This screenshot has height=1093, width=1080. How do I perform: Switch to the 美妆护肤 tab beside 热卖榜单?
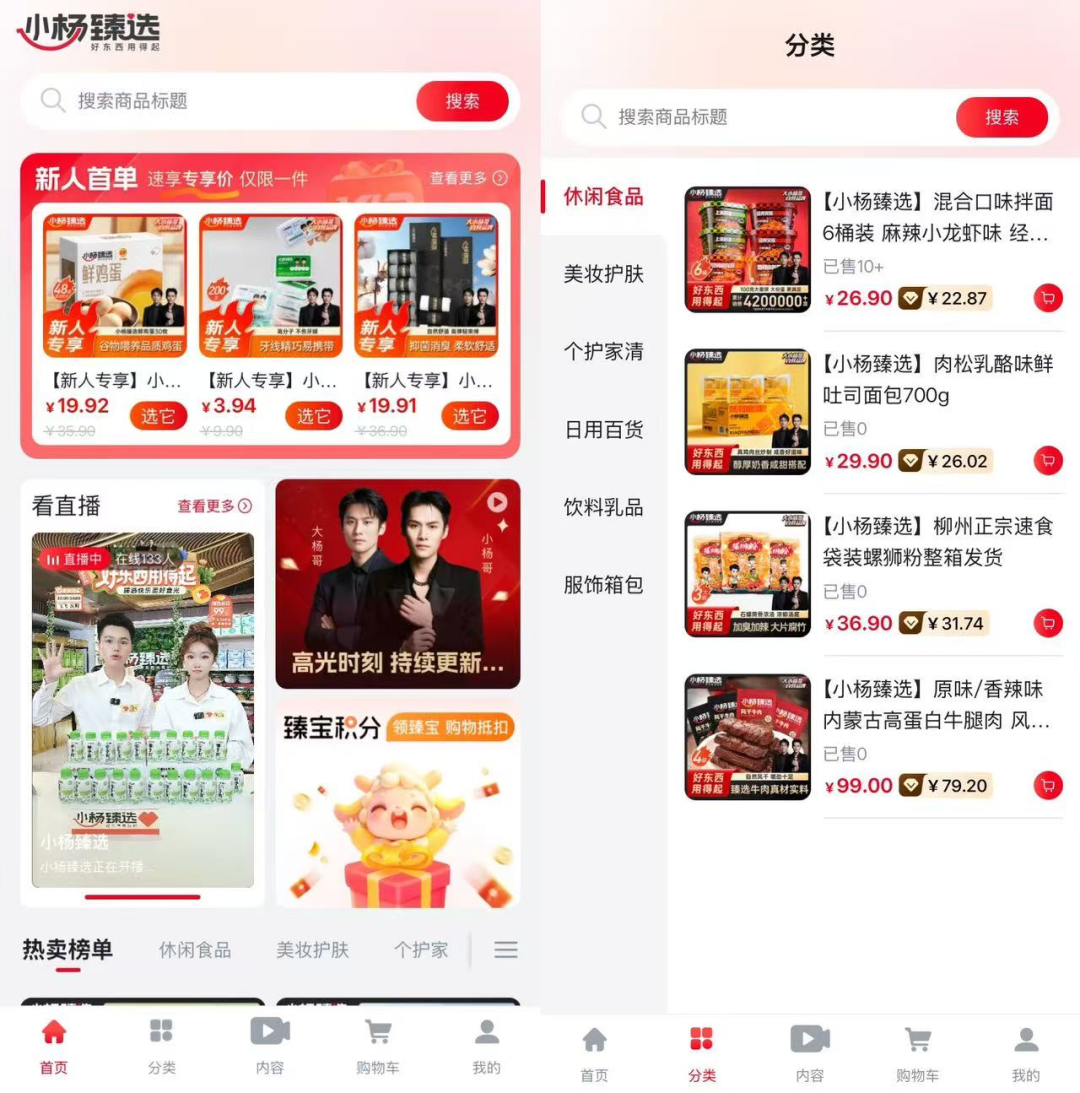312,950
